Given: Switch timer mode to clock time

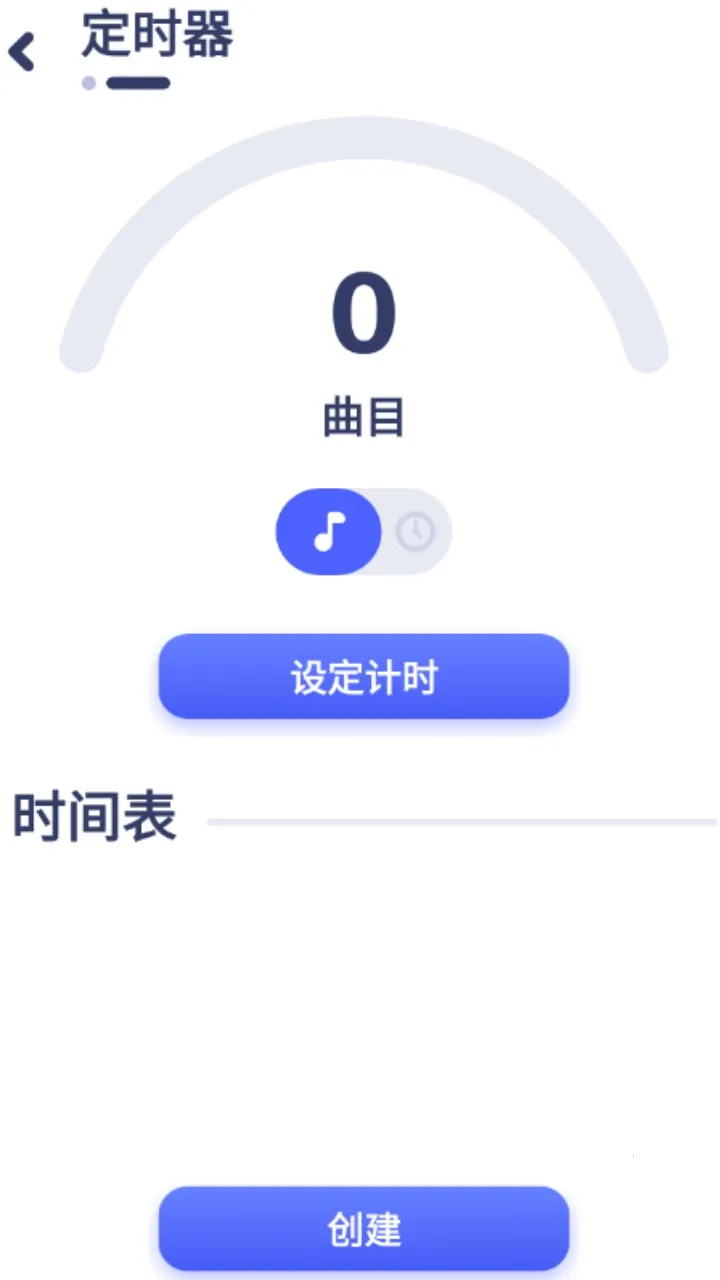Looking at the screenshot, I should point(415,532).
